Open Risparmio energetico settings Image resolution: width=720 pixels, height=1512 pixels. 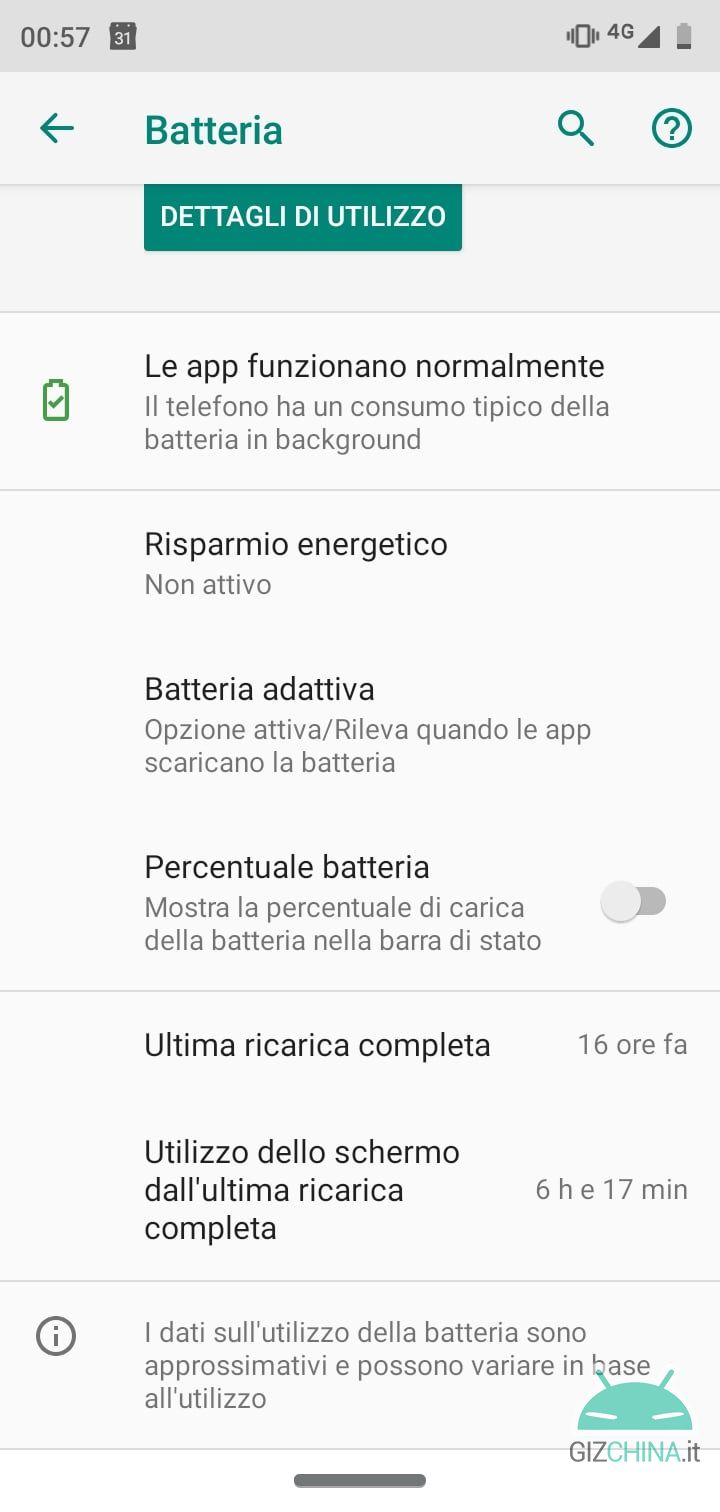pos(360,563)
